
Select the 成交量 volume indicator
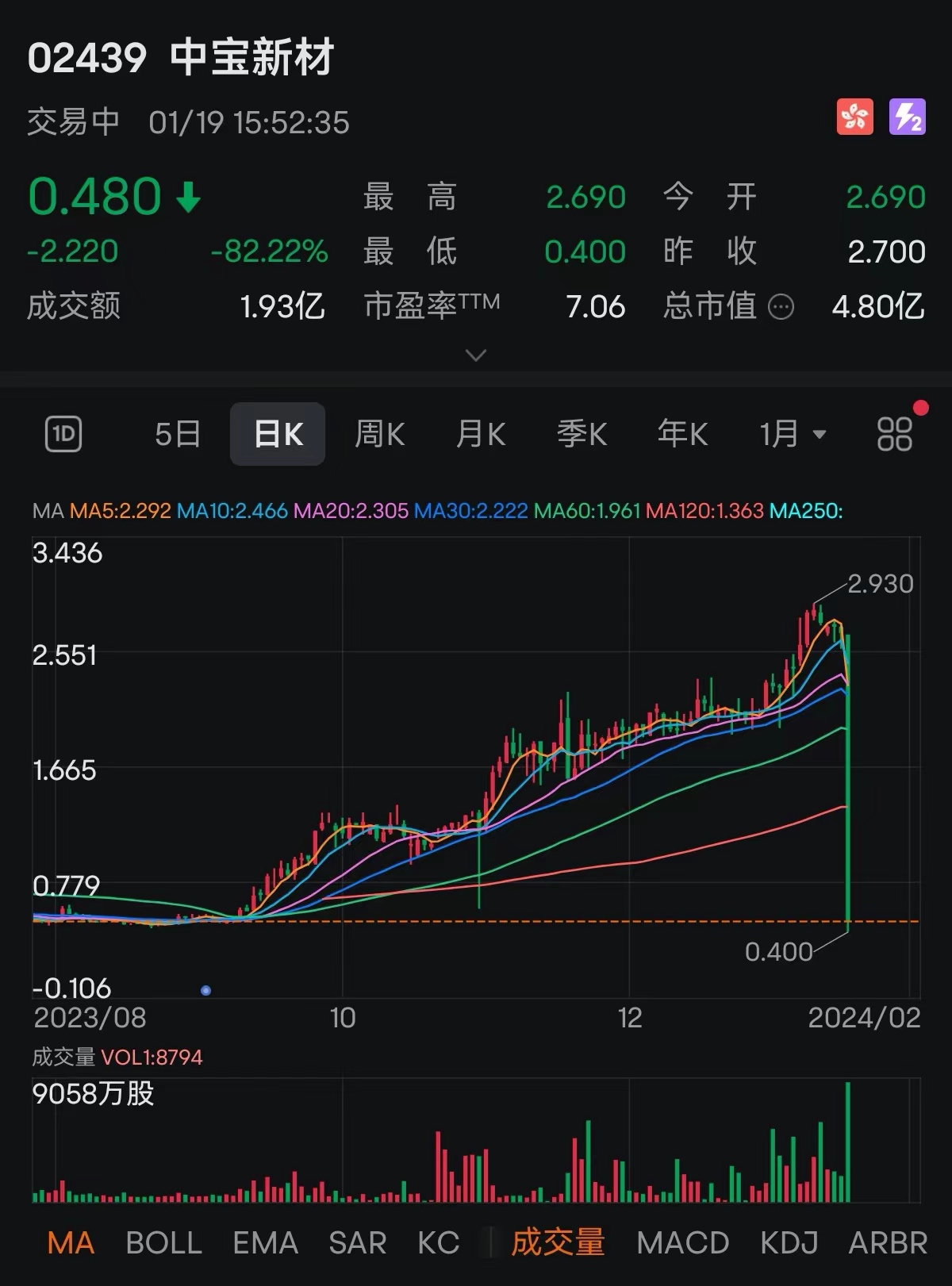[558, 1242]
